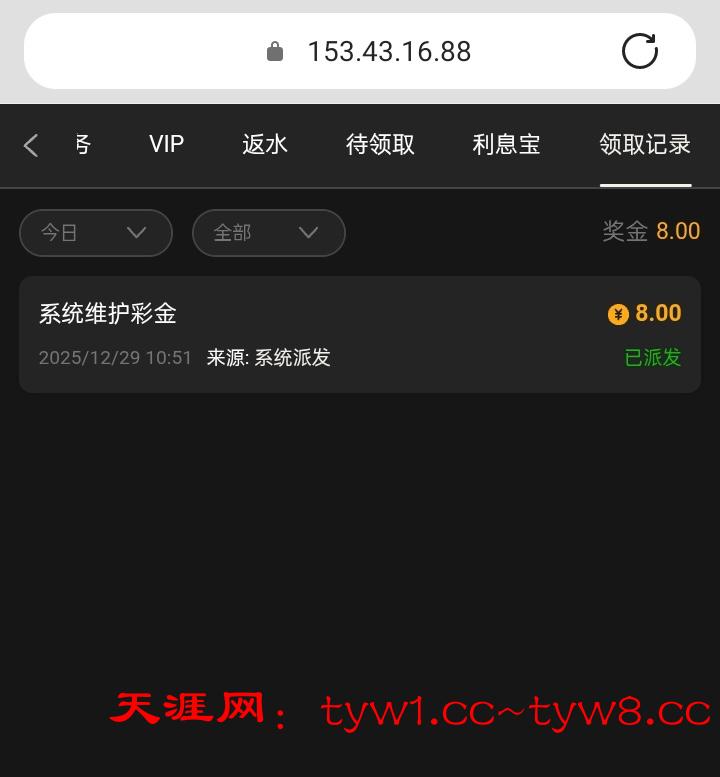Viewport: 720px width, 777px height.
Task: Tap the address bar showing 153.43.16.88
Action: 388,52
